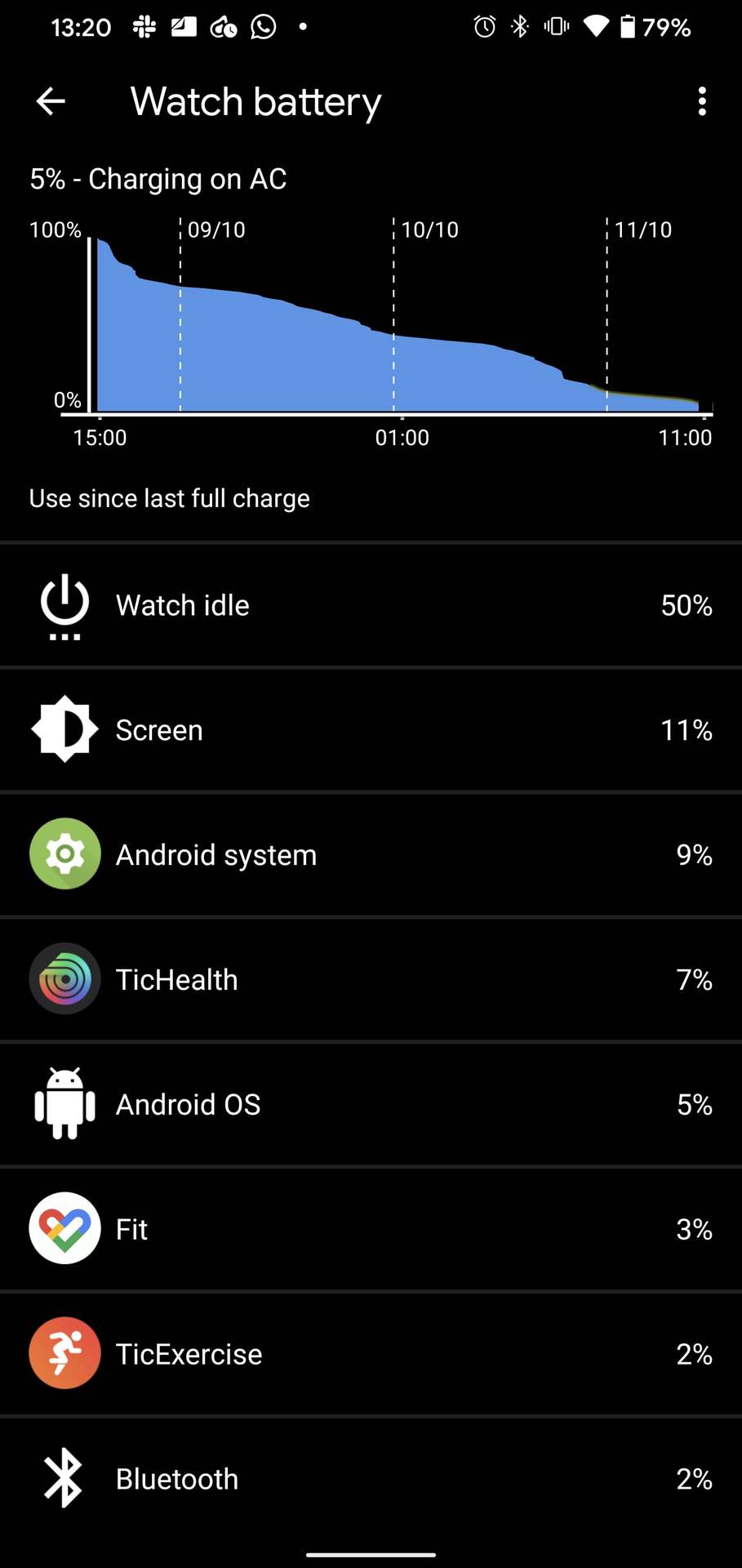Open Bluetooth battery usage
Image resolution: width=742 pixels, height=1568 pixels.
coord(371,1479)
